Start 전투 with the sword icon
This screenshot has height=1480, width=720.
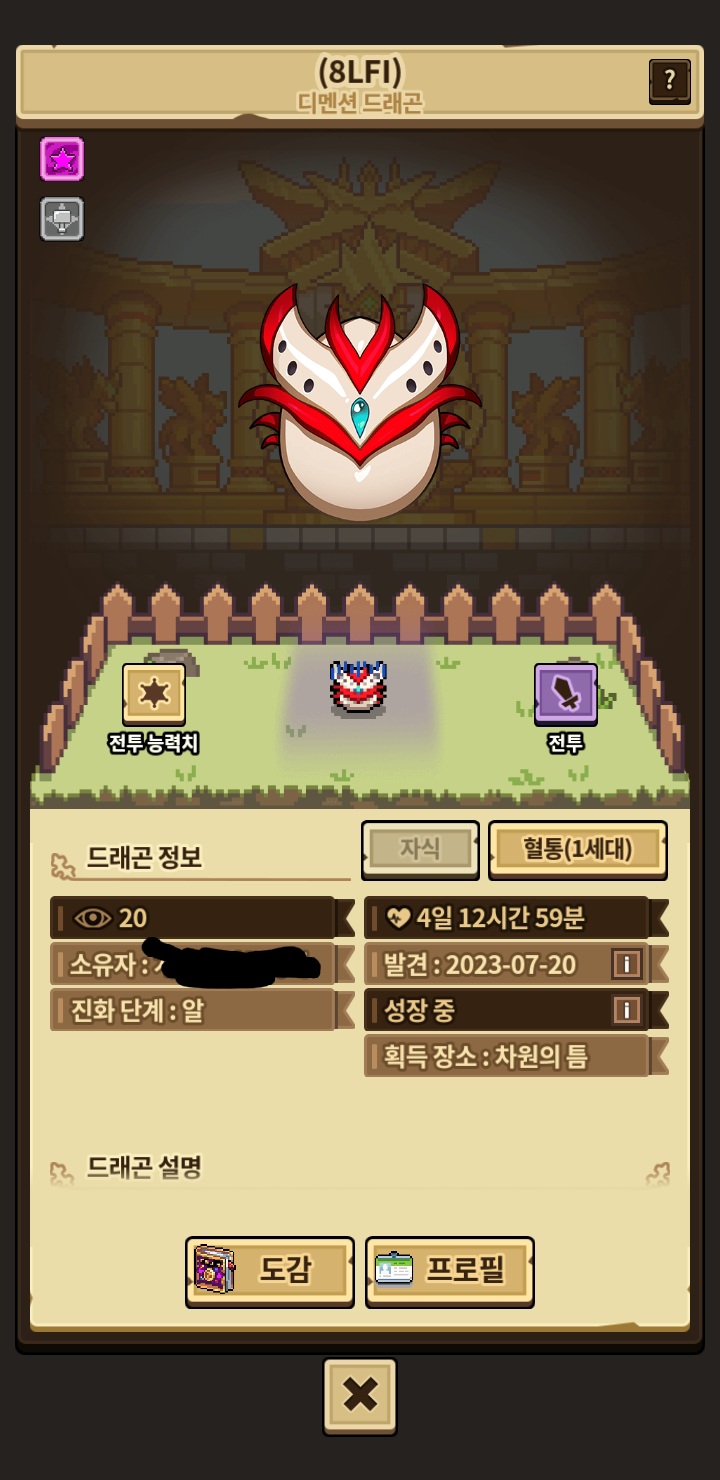(x=565, y=693)
